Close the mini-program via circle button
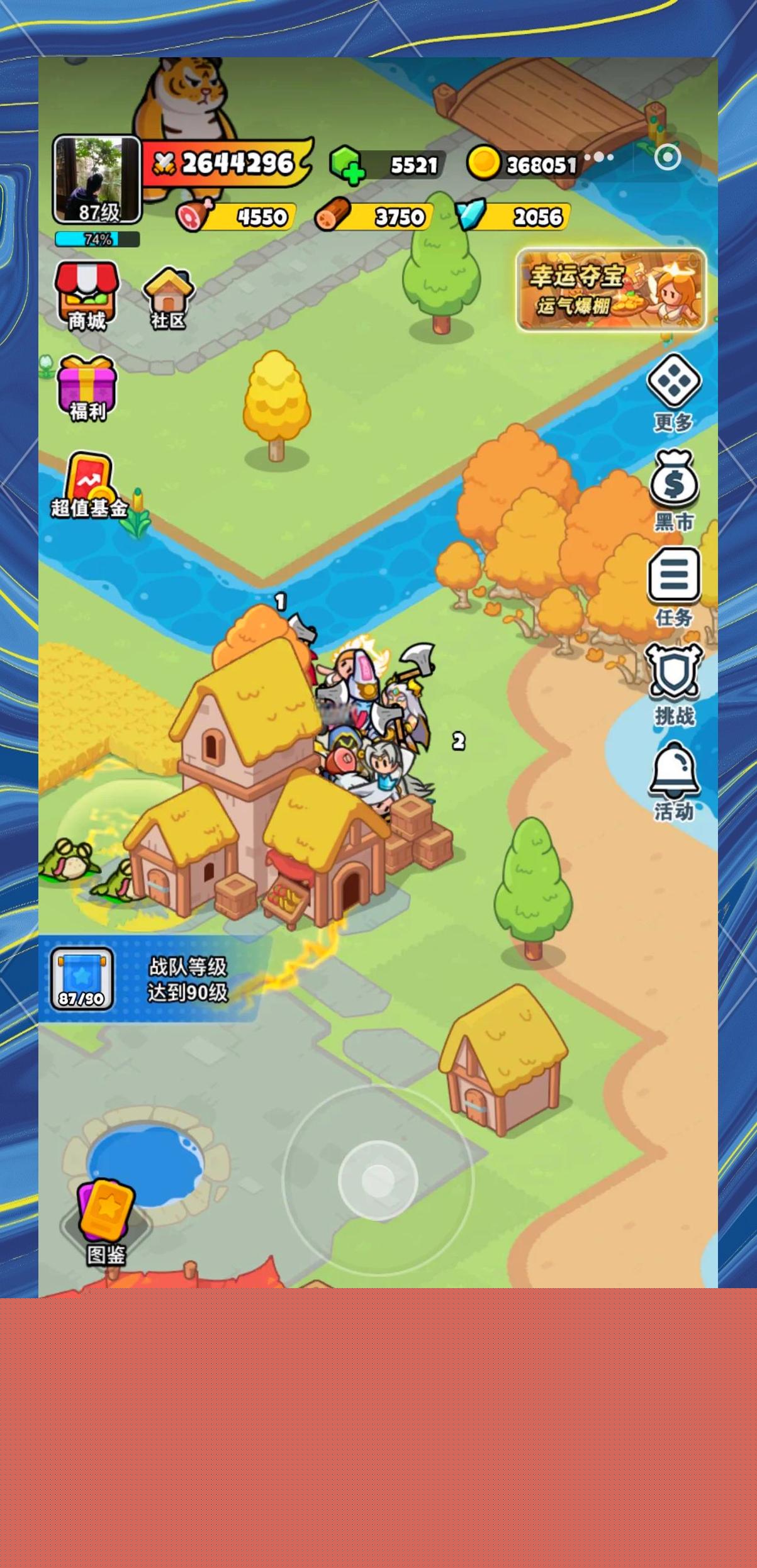 668,157
